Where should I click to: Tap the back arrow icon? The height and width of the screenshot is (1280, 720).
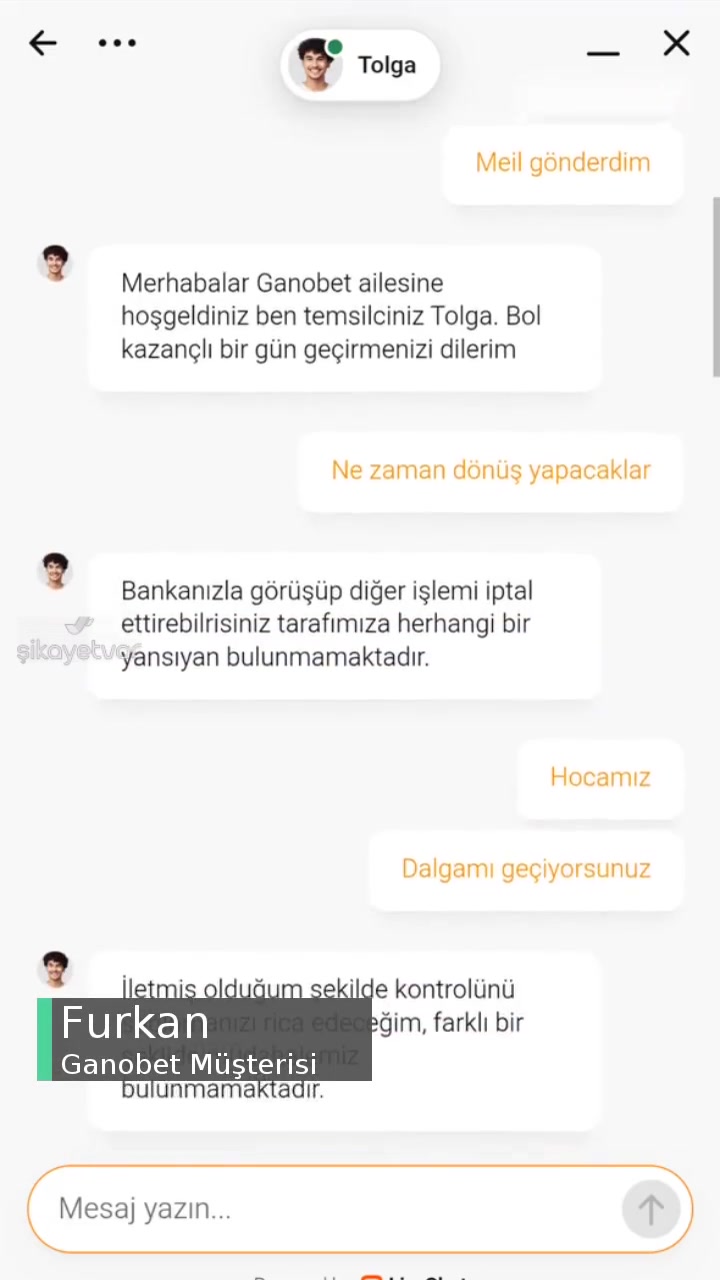point(42,43)
